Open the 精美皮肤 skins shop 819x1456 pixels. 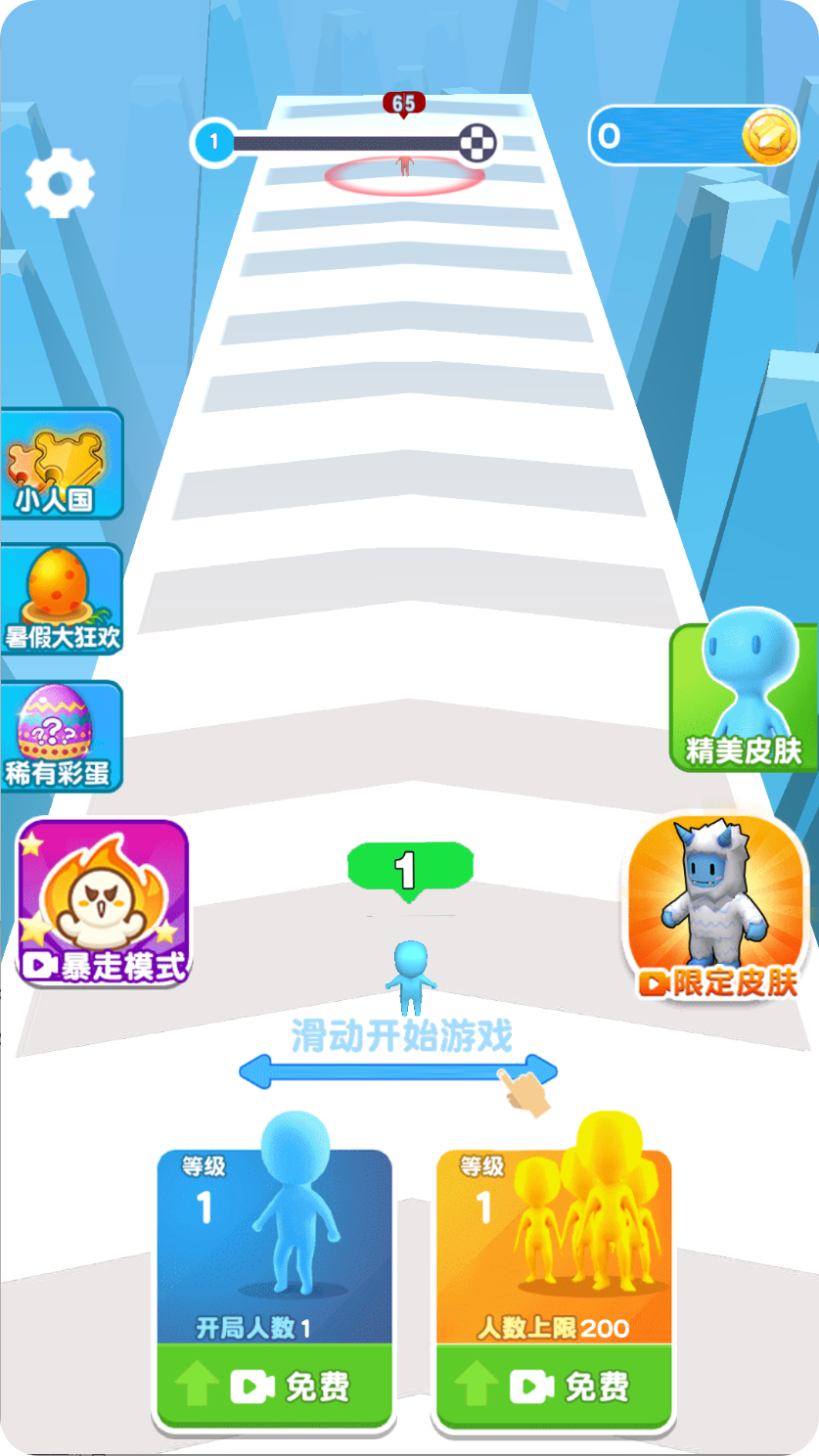pyautogui.click(x=743, y=696)
